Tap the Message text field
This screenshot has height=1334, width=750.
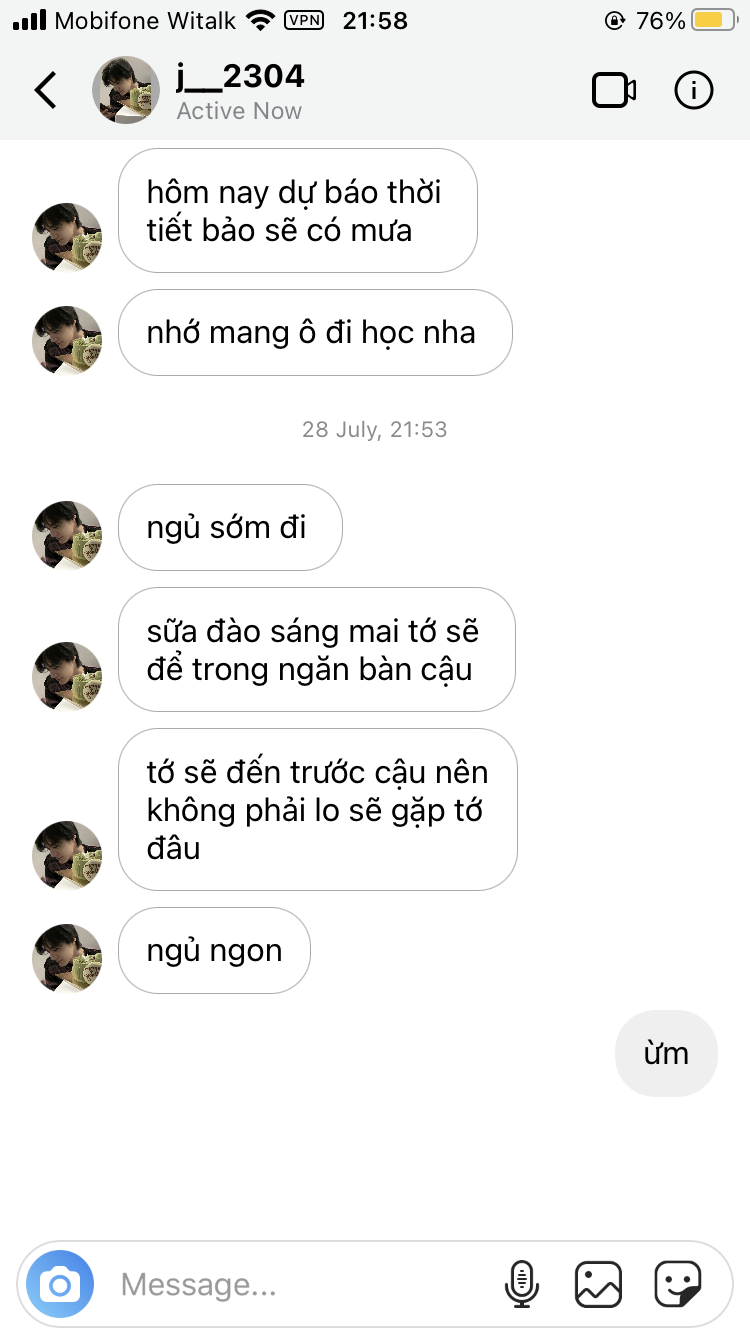(x=300, y=1284)
